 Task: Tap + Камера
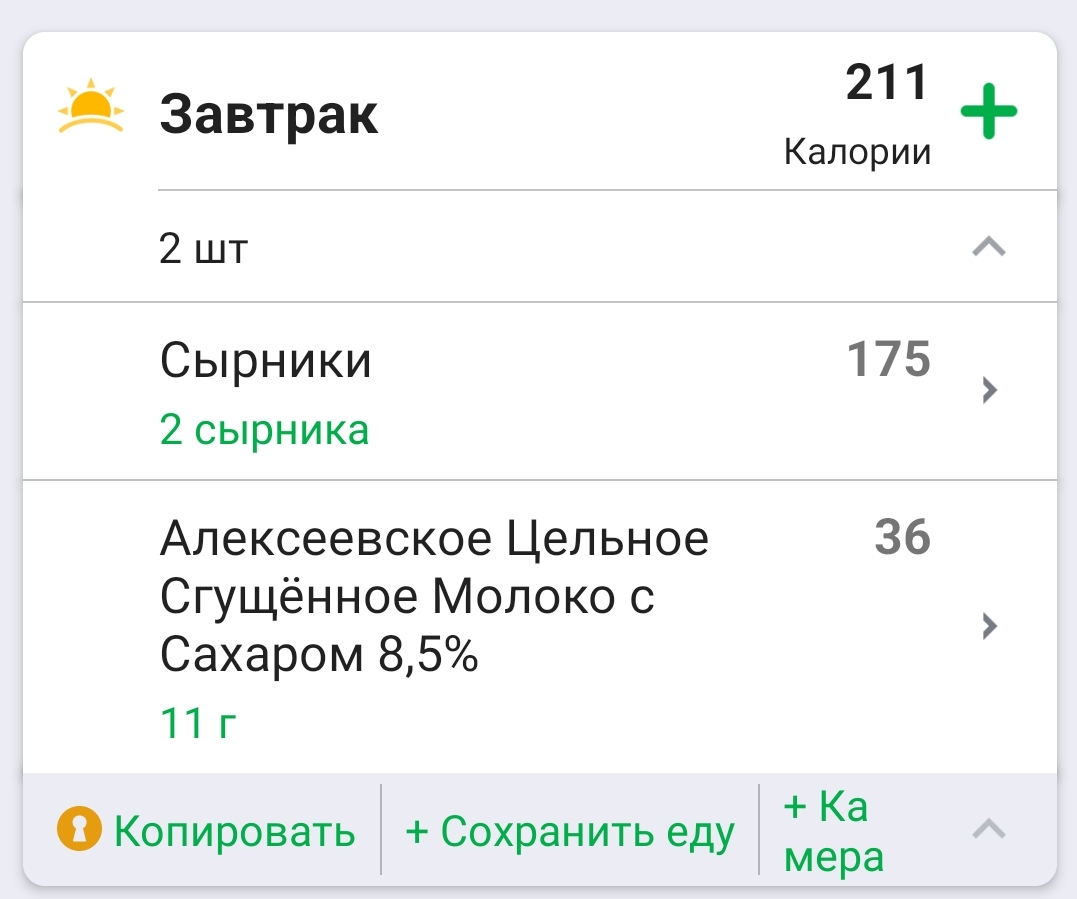832,831
